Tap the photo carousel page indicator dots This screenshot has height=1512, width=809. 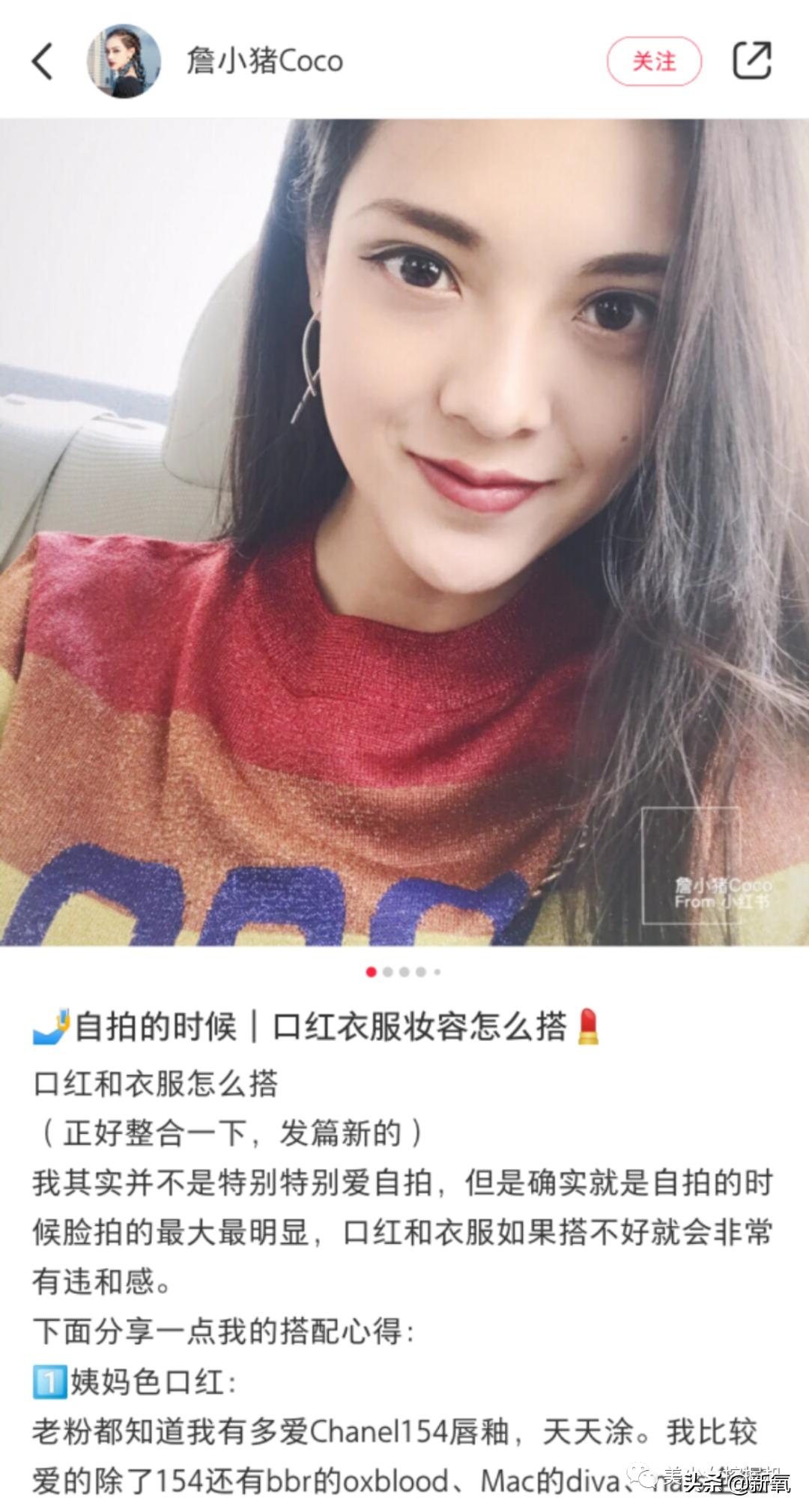(403, 972)
